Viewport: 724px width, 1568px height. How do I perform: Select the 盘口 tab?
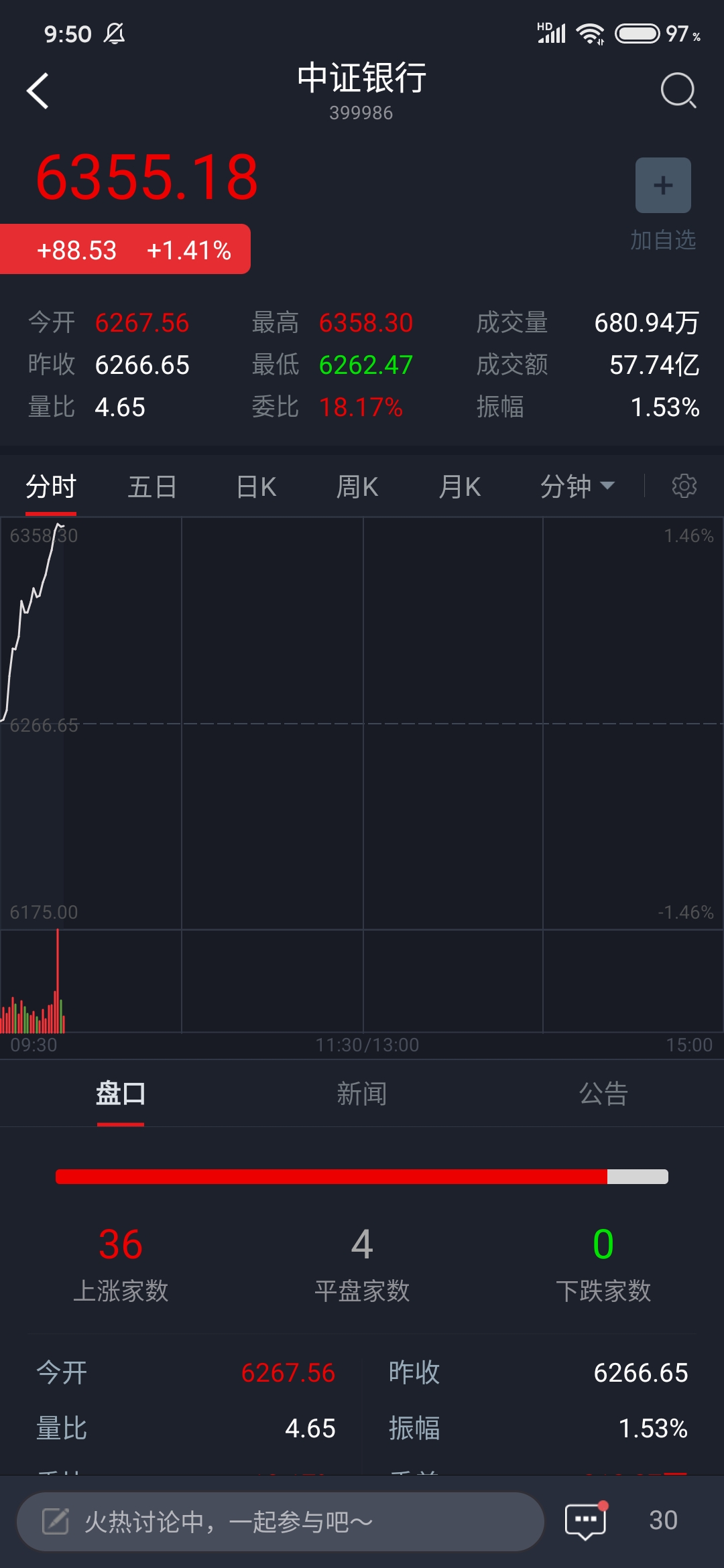click(121, 1094)
